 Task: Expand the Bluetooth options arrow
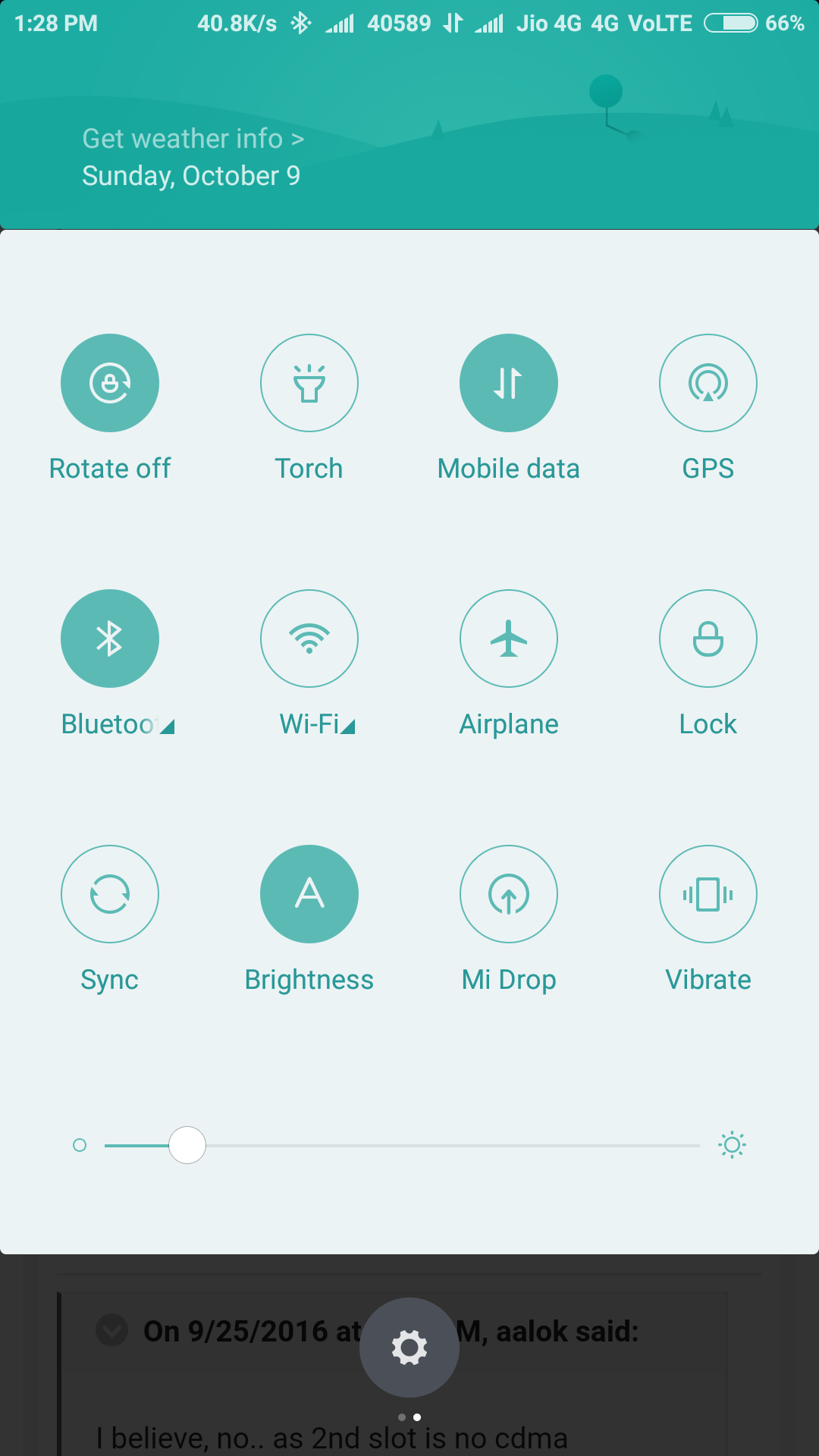point(168,726)
